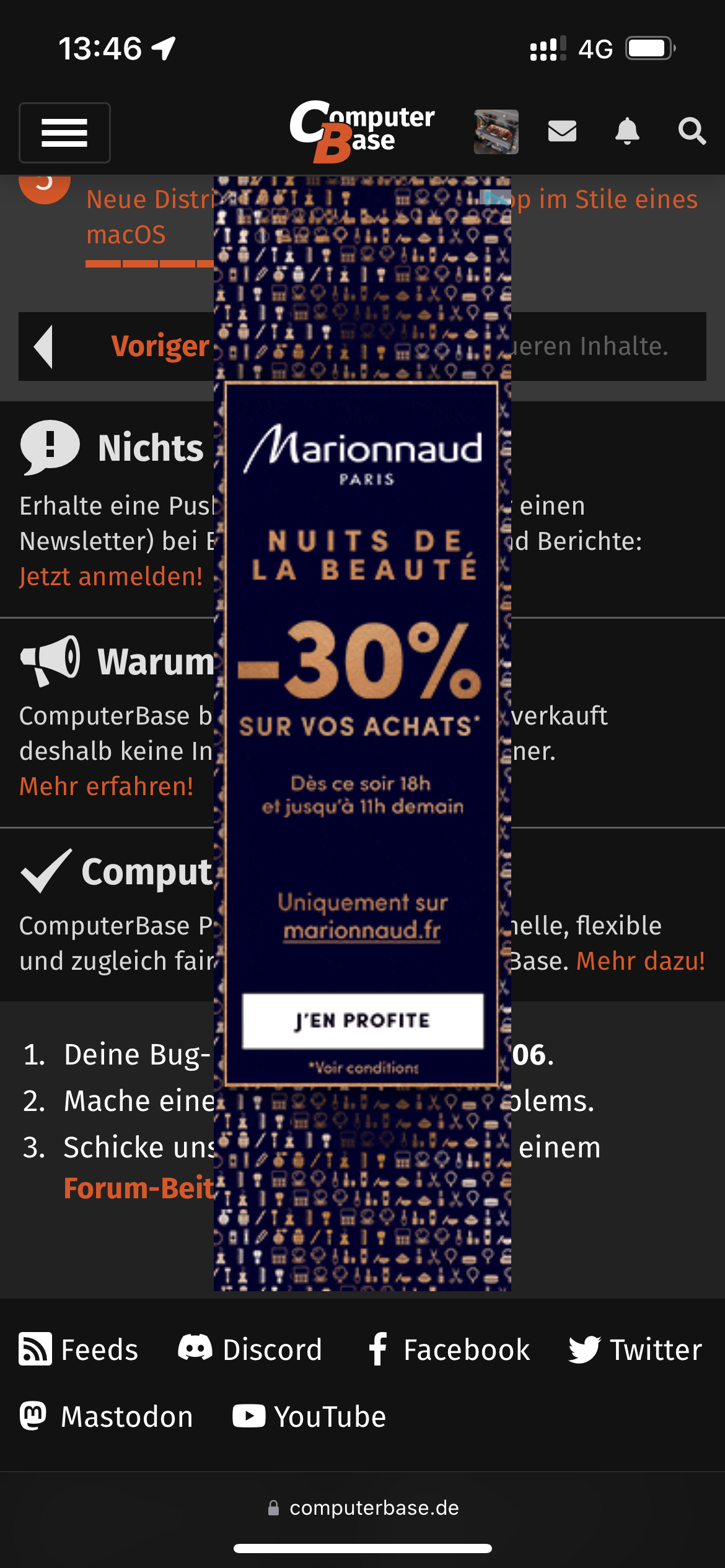Open the Twitter link
Screen dimensions: 725x1568
(635, 1350)
